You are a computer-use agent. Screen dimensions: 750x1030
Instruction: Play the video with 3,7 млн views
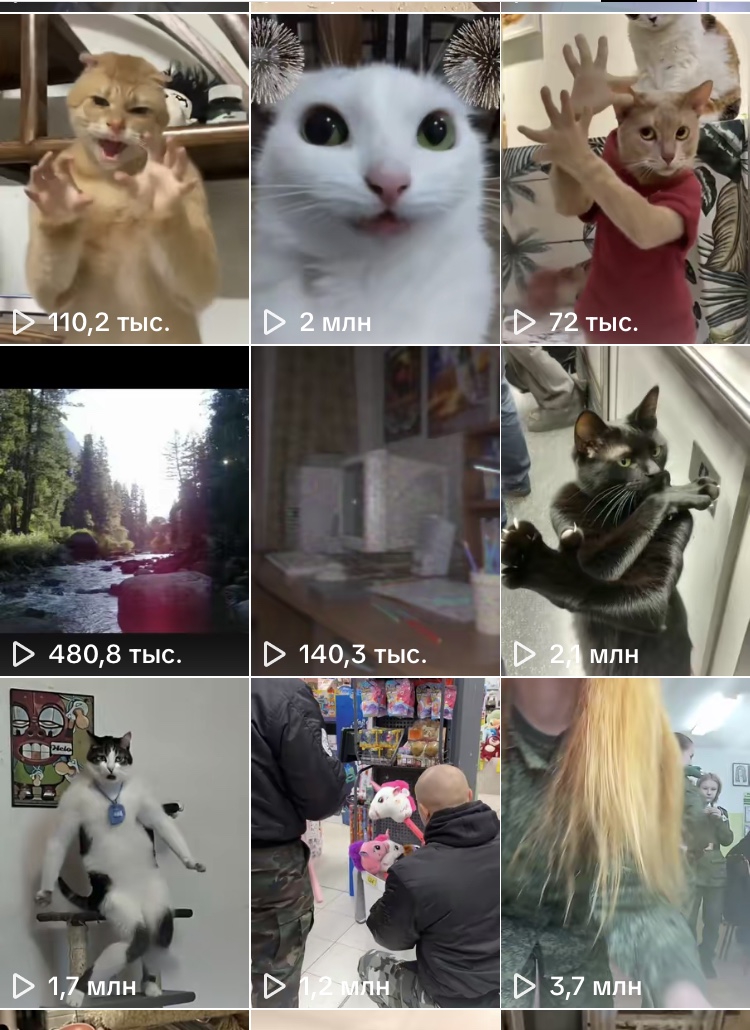click(x=625, y=842)
